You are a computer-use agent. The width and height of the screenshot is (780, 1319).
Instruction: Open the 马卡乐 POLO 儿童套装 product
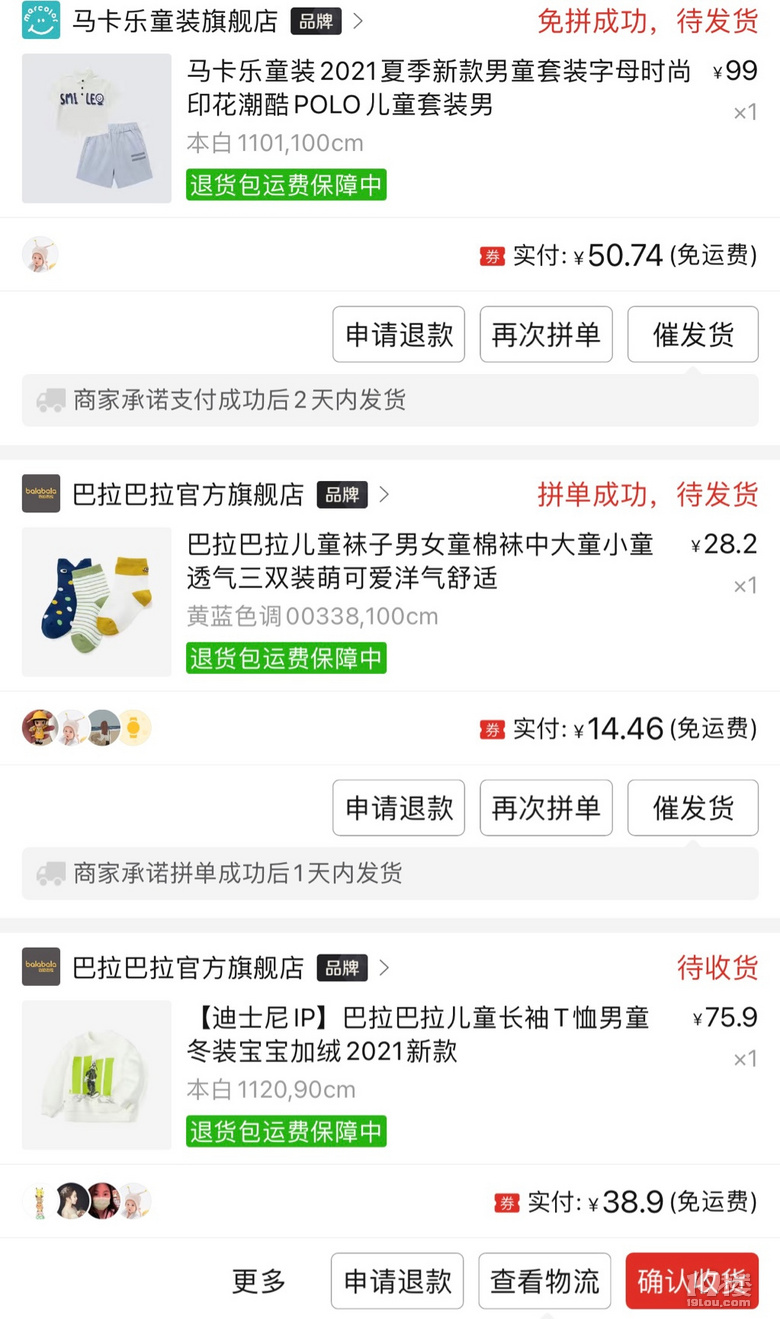coord(438,88)
